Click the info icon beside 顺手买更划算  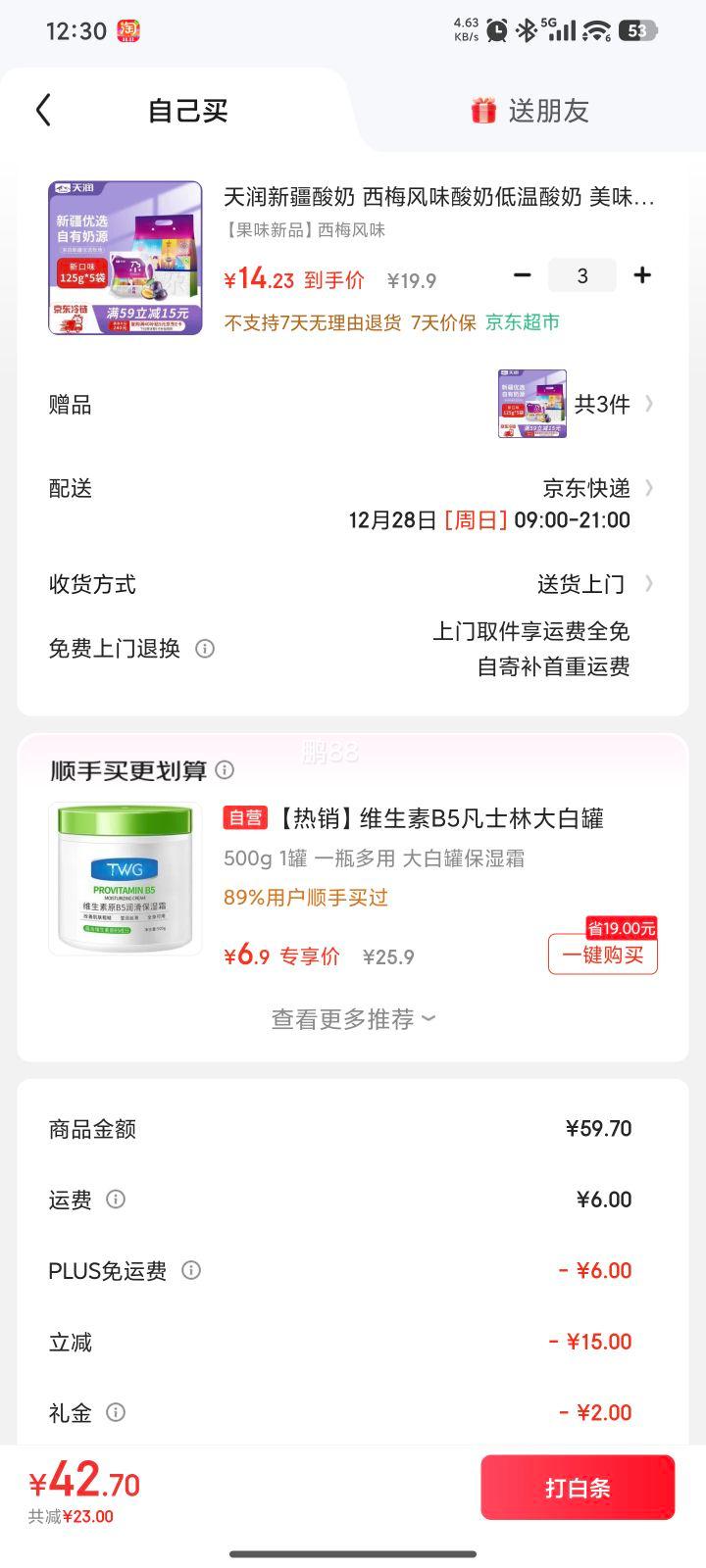(x=224, y=770)
